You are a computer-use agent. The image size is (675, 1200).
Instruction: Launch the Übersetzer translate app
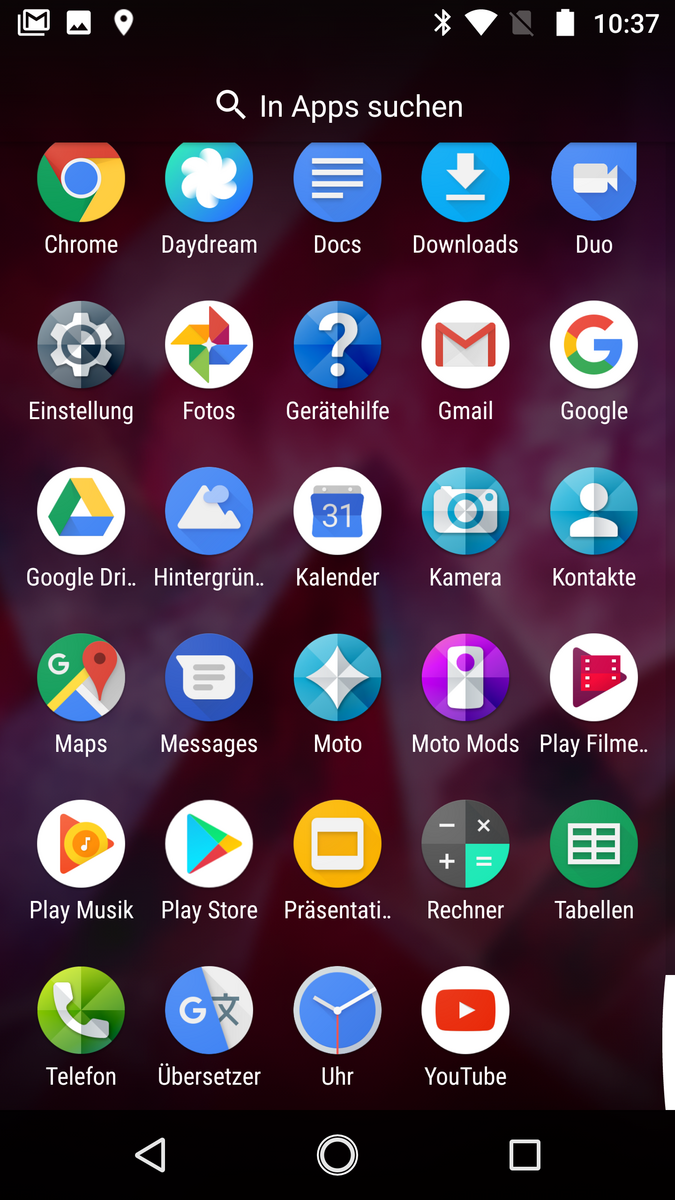click(209, 1010)
